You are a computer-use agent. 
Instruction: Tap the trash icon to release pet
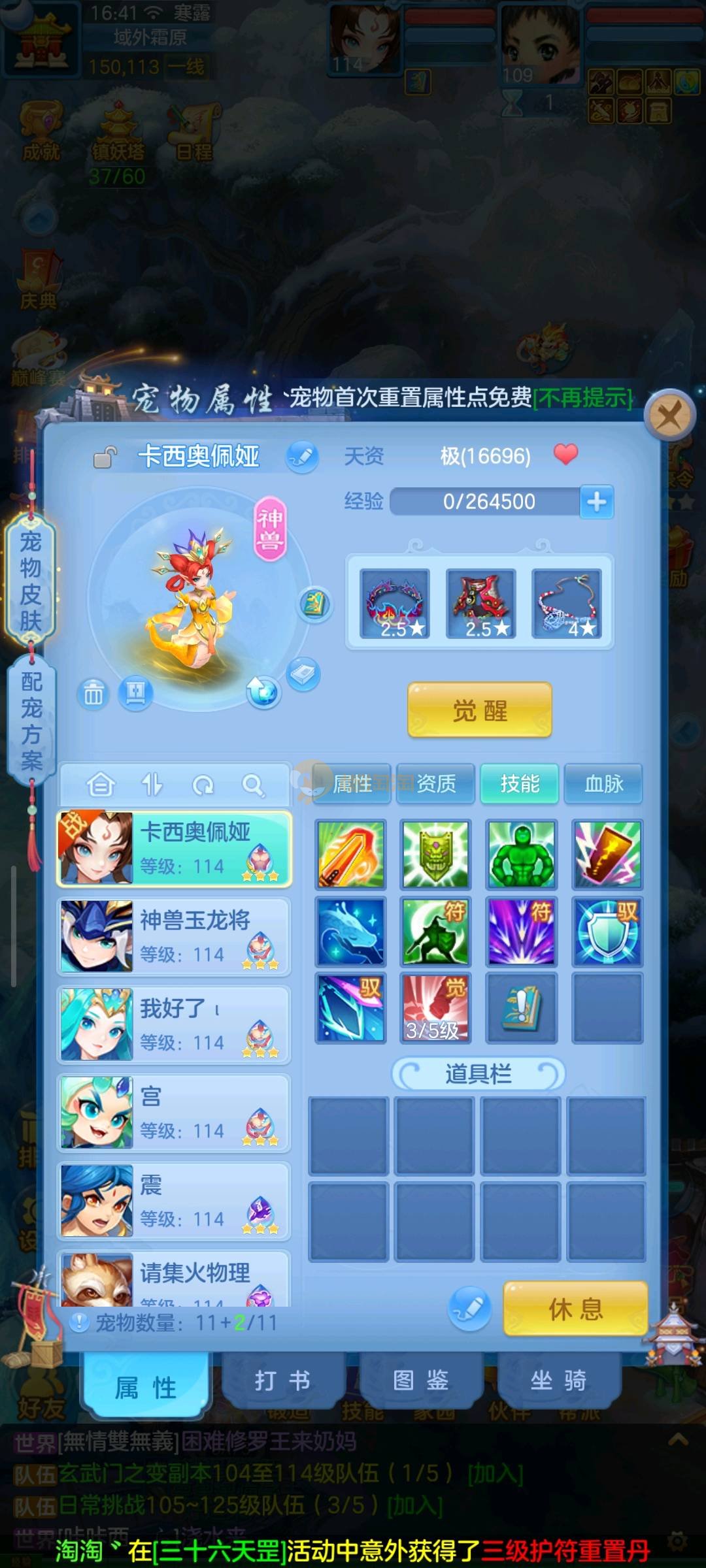93,694
